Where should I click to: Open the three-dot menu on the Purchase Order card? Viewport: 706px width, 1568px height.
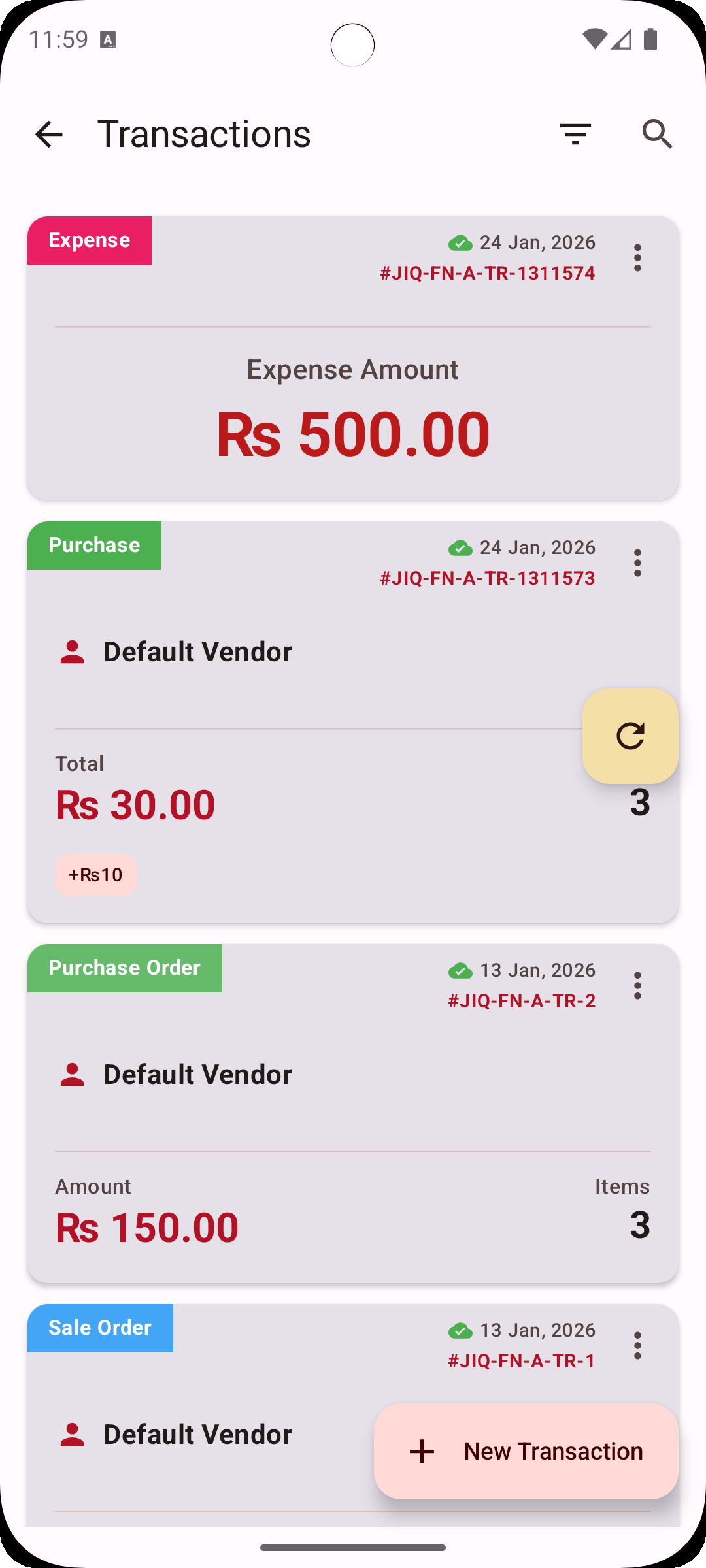[637, 986]
